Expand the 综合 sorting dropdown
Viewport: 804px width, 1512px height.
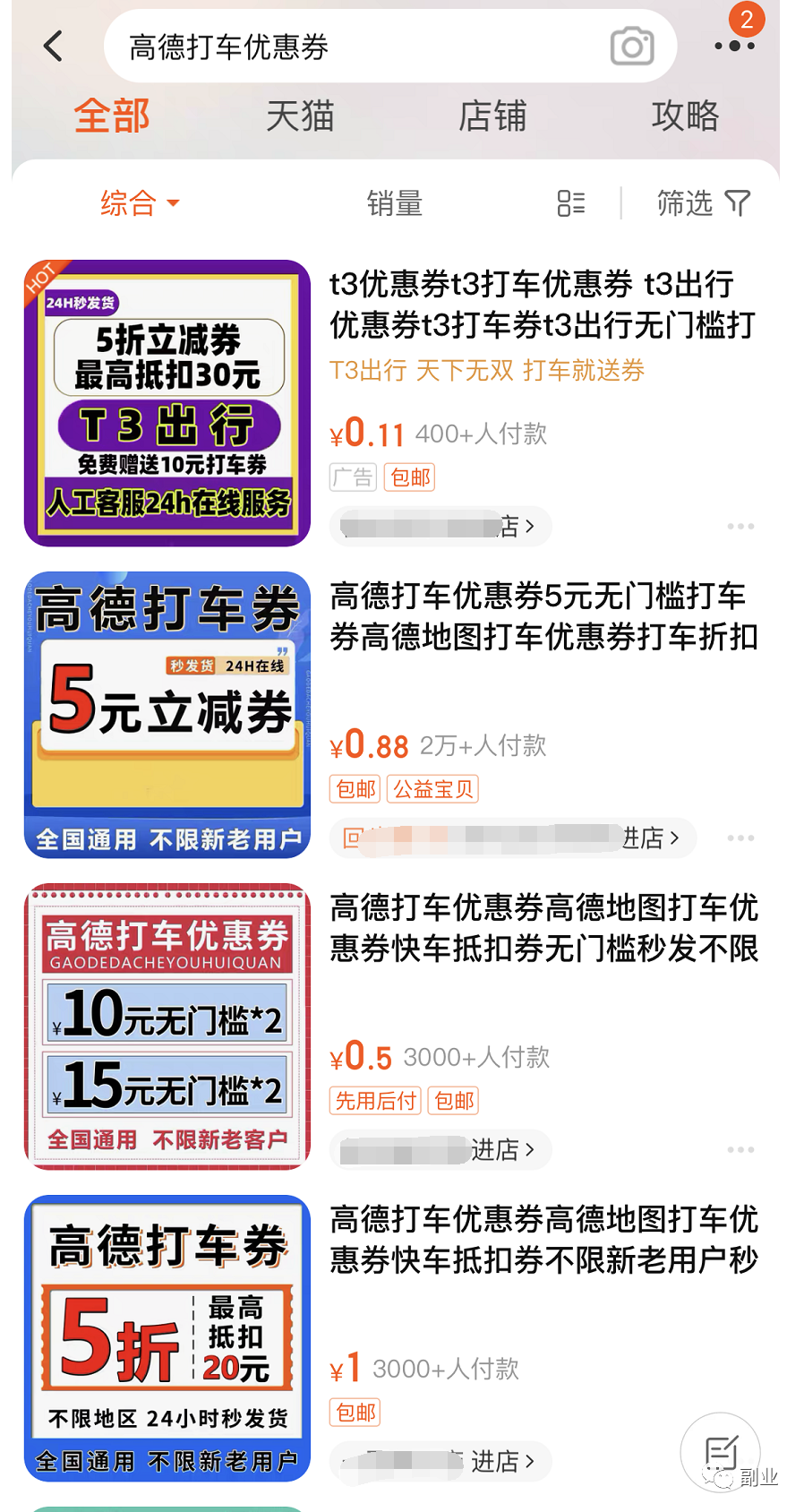click(x=139, y=203)
